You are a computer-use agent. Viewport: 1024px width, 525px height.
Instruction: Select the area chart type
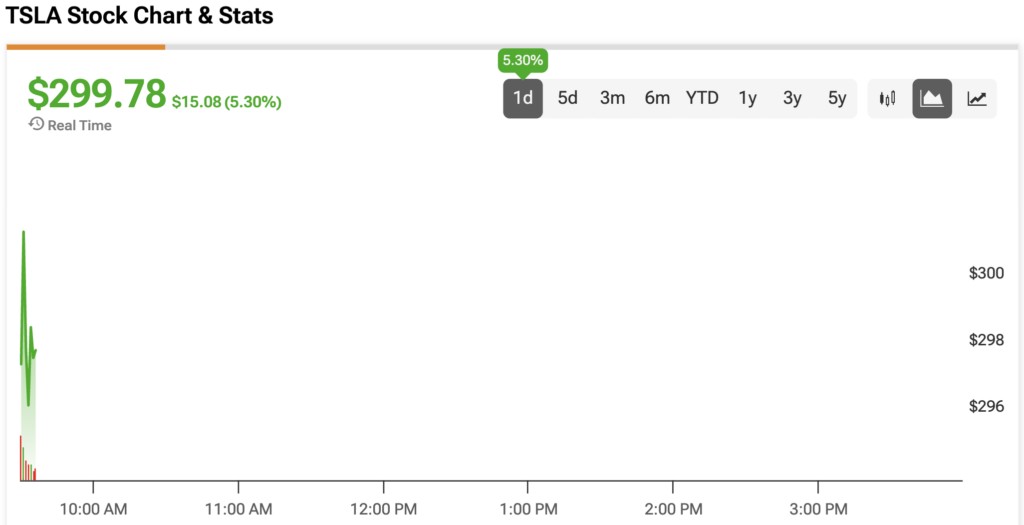(932, 99)
